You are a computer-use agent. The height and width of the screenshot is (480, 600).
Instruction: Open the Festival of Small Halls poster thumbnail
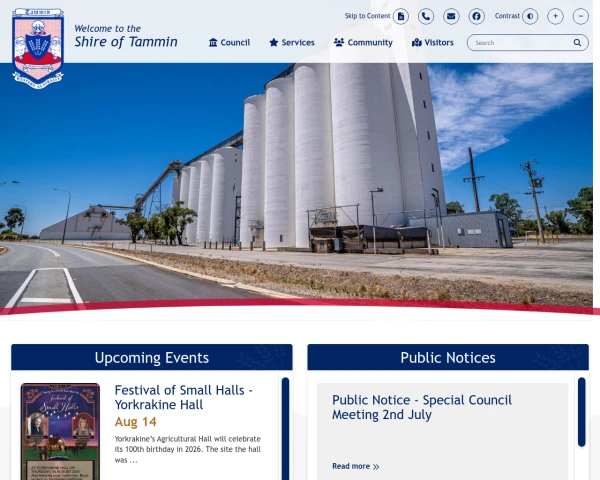coord(60,430)
